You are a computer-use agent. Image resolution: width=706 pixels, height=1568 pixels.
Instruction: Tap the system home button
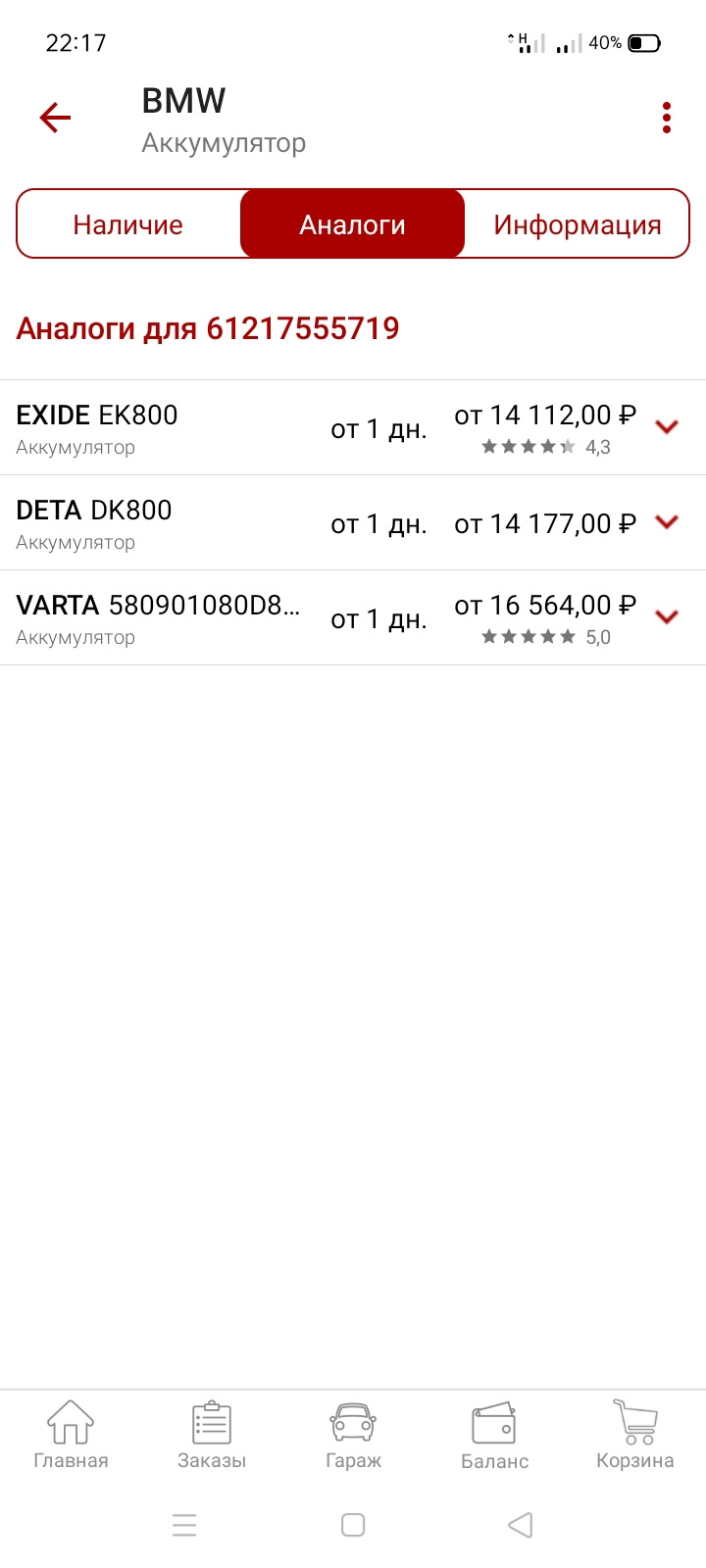(x=353, y=1525)
